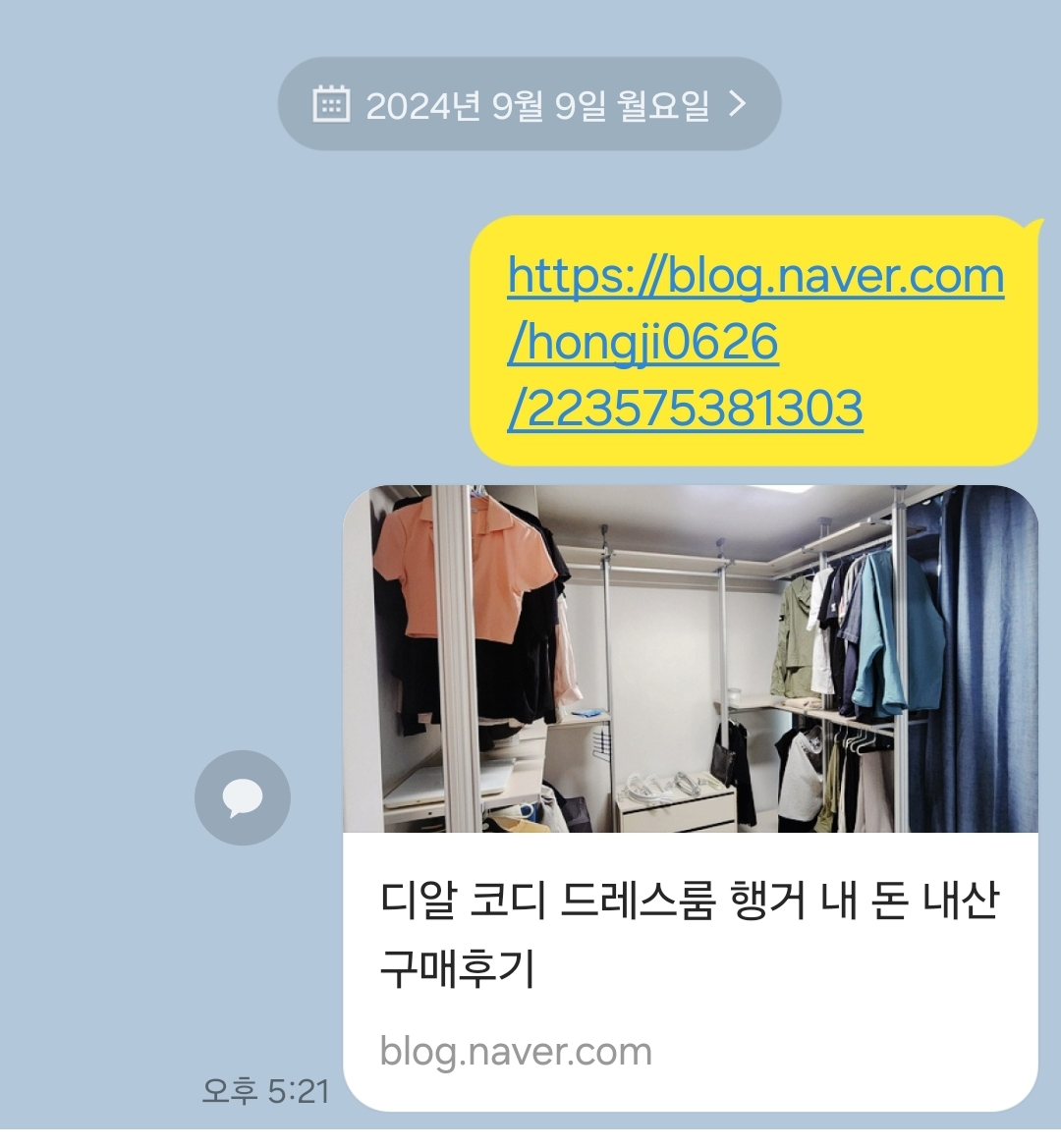Tap the speech bubble reply icon
This screenshot has height=1148, width=1061.
(243, 797)
